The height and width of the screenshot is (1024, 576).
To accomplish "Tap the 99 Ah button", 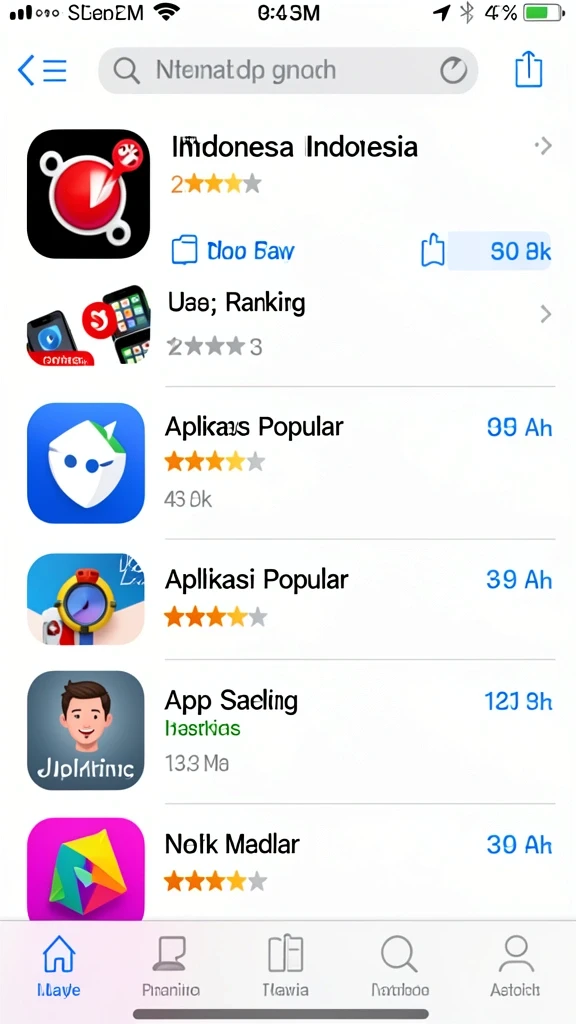I will coord(519,428).
